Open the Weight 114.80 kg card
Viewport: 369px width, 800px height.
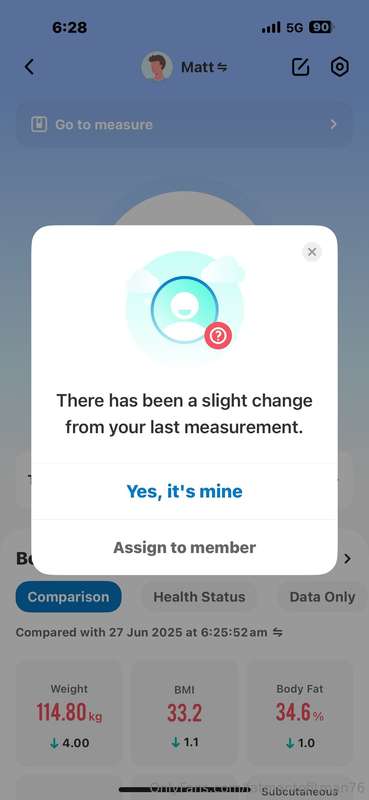tap(69, 713)
